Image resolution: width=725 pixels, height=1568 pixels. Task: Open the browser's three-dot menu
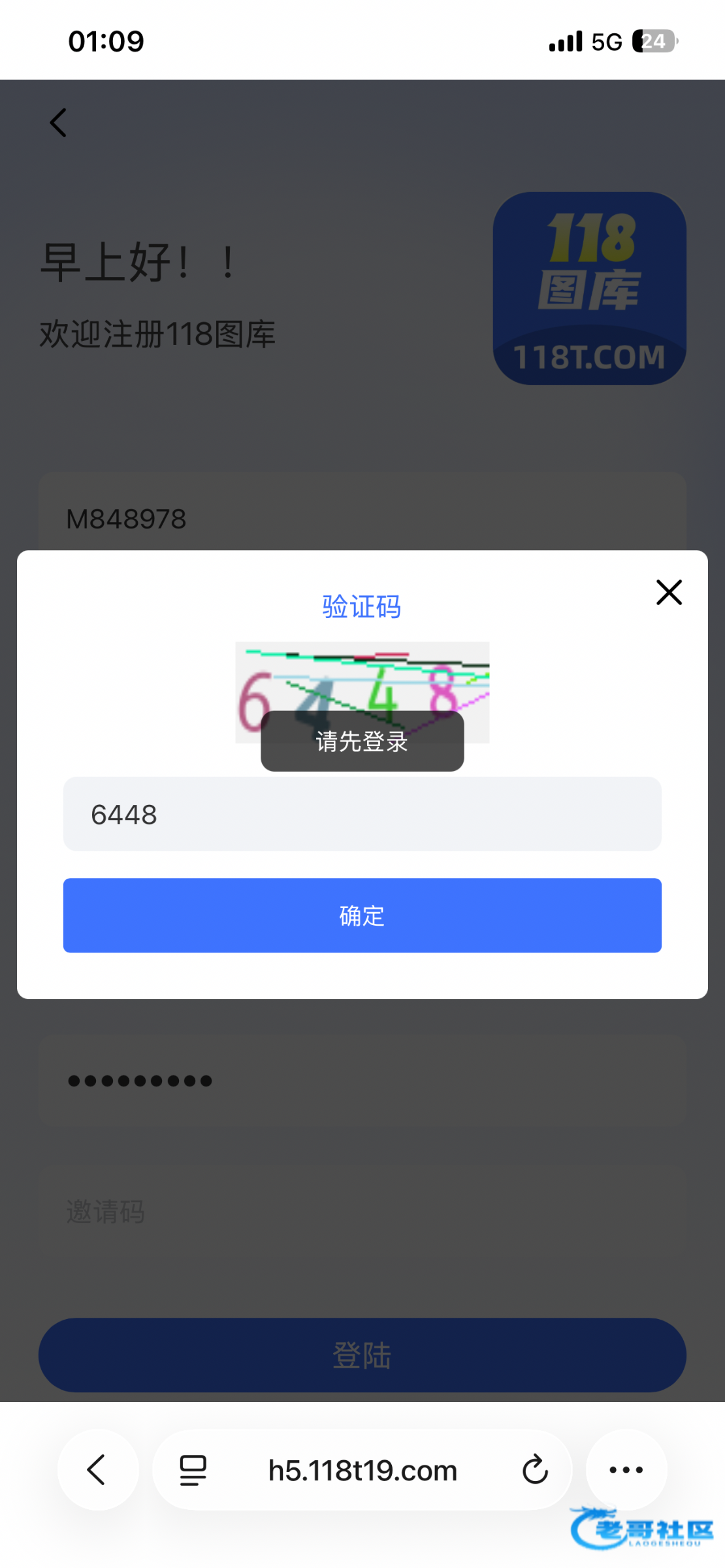[626, 1470]
